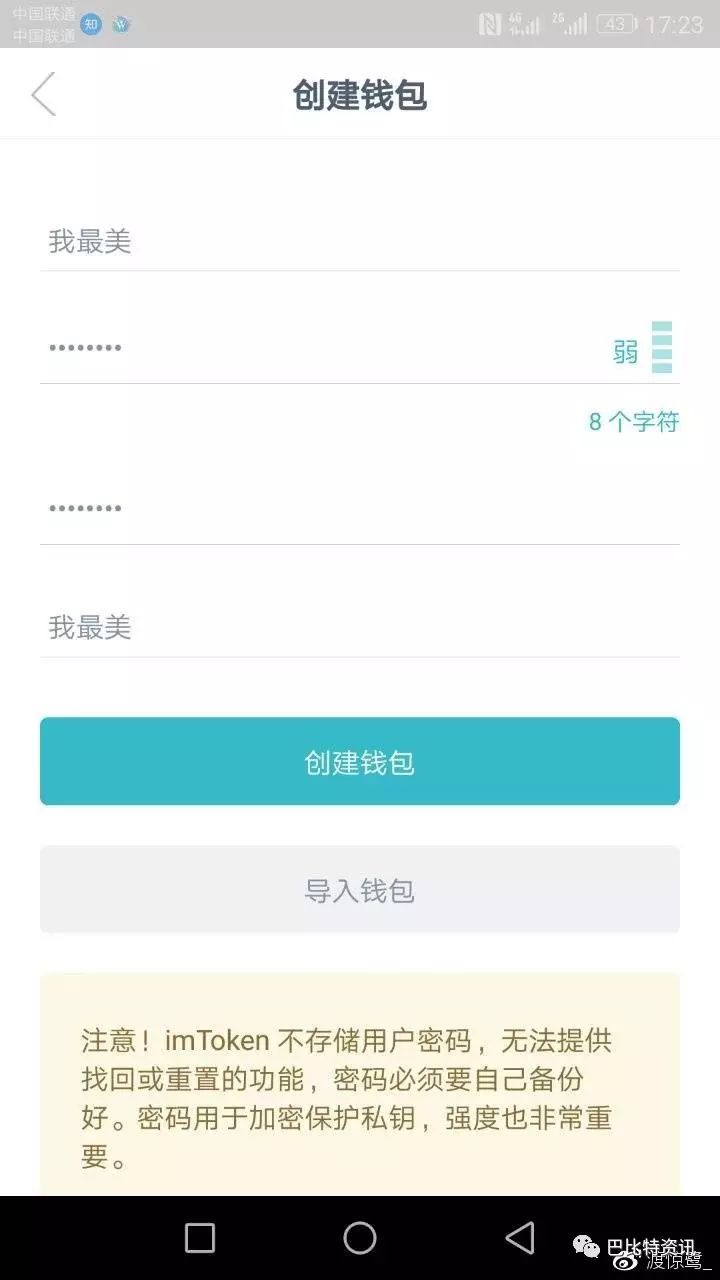Viewport: 720px width, 1280px height.
Task: Select the password field with dots
Action: coord(200,347)
